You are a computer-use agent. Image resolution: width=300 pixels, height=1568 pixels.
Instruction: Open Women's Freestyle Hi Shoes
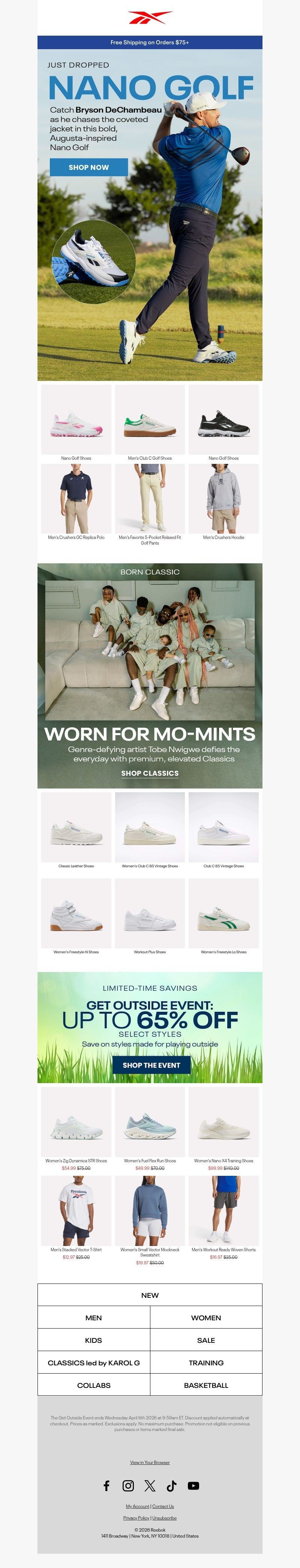76,913
